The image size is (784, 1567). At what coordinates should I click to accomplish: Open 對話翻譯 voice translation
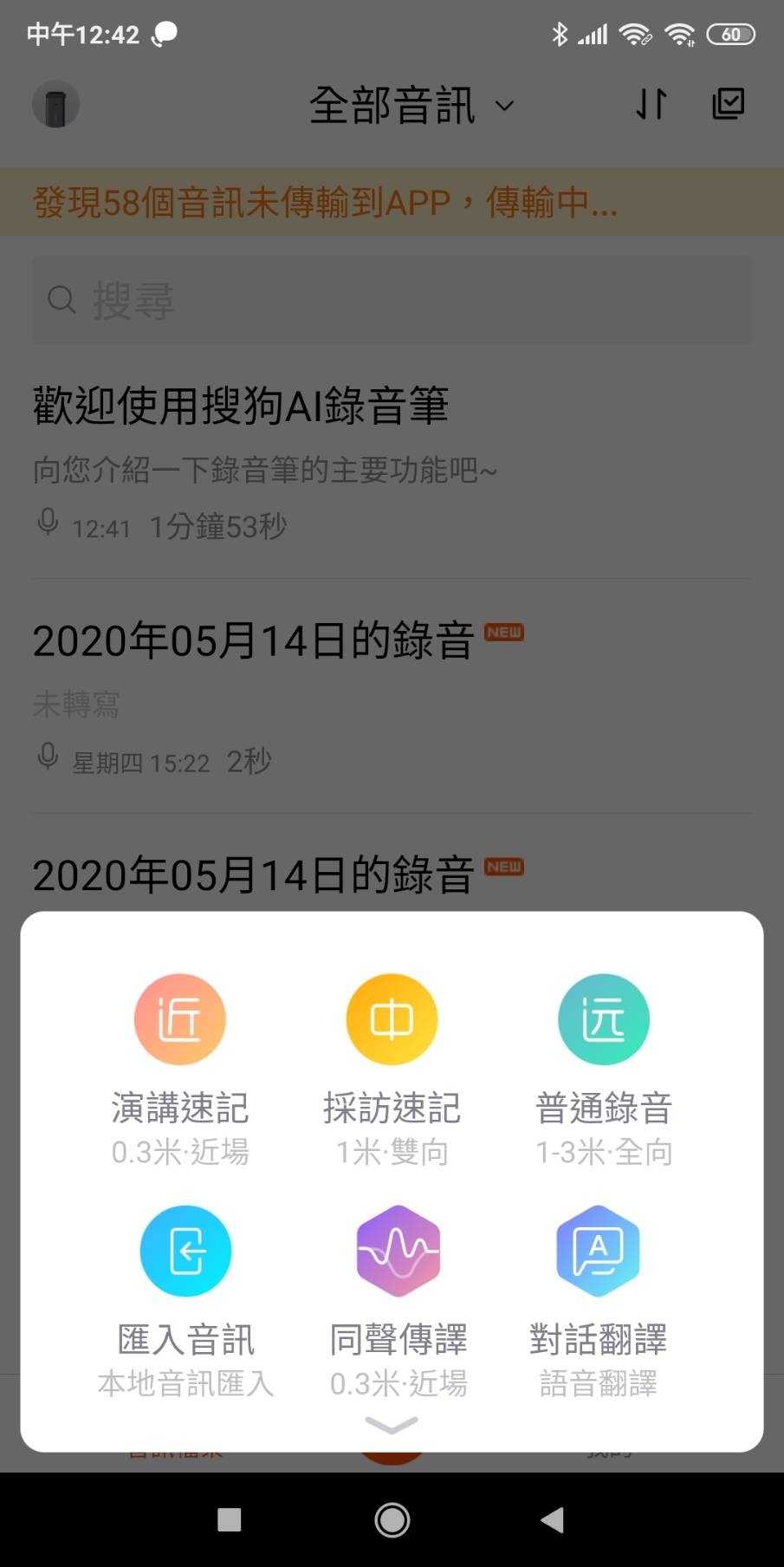(x=598, y=1252)
